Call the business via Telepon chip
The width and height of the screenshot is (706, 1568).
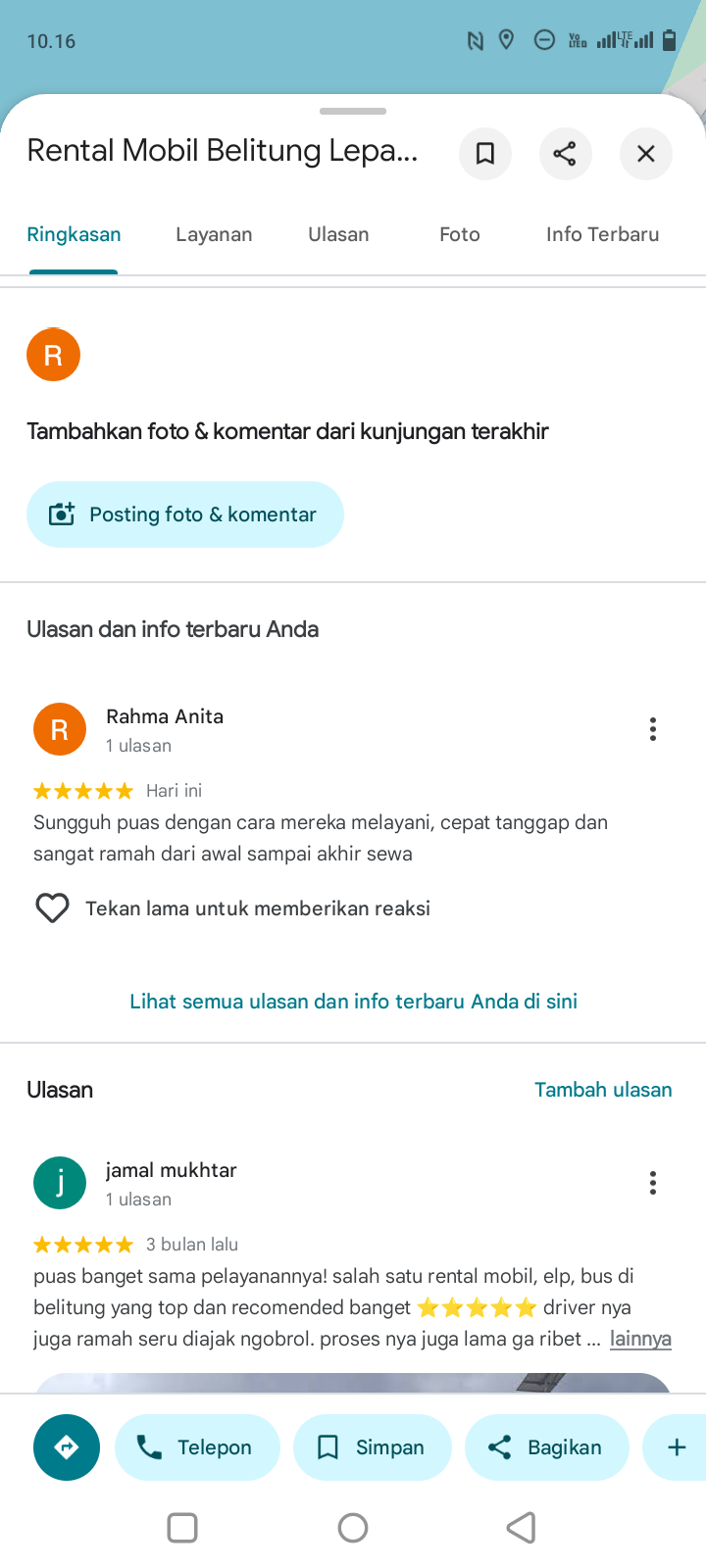point(197,1447)
